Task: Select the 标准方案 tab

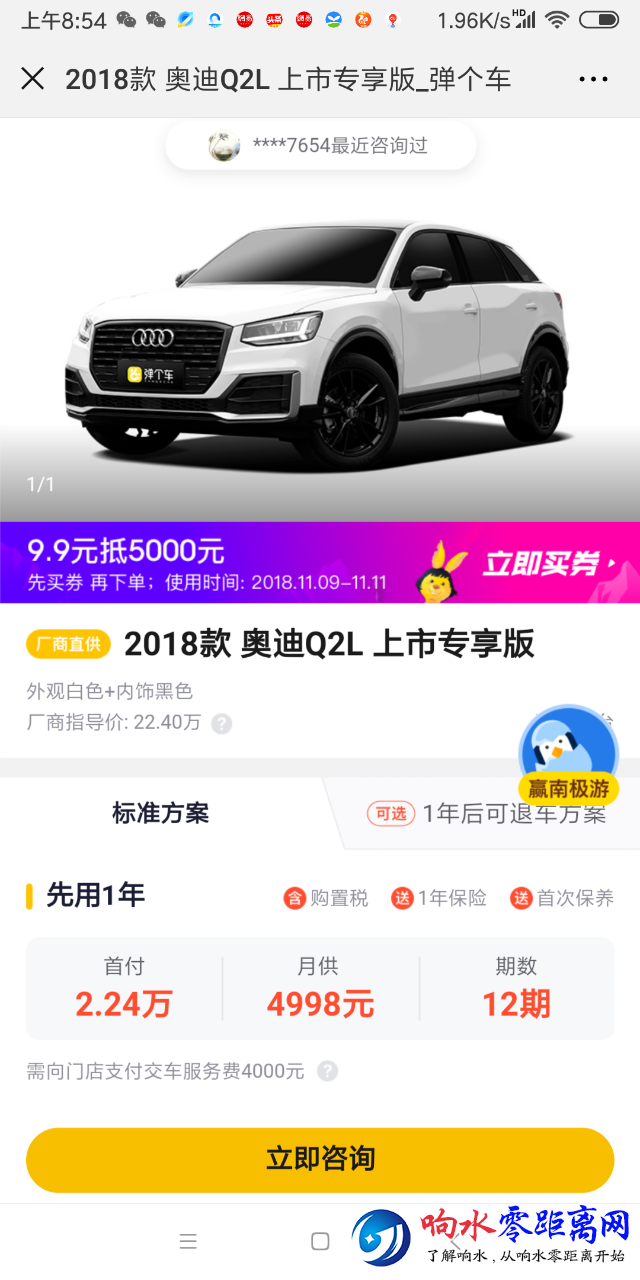Action: tap(160, 813)
